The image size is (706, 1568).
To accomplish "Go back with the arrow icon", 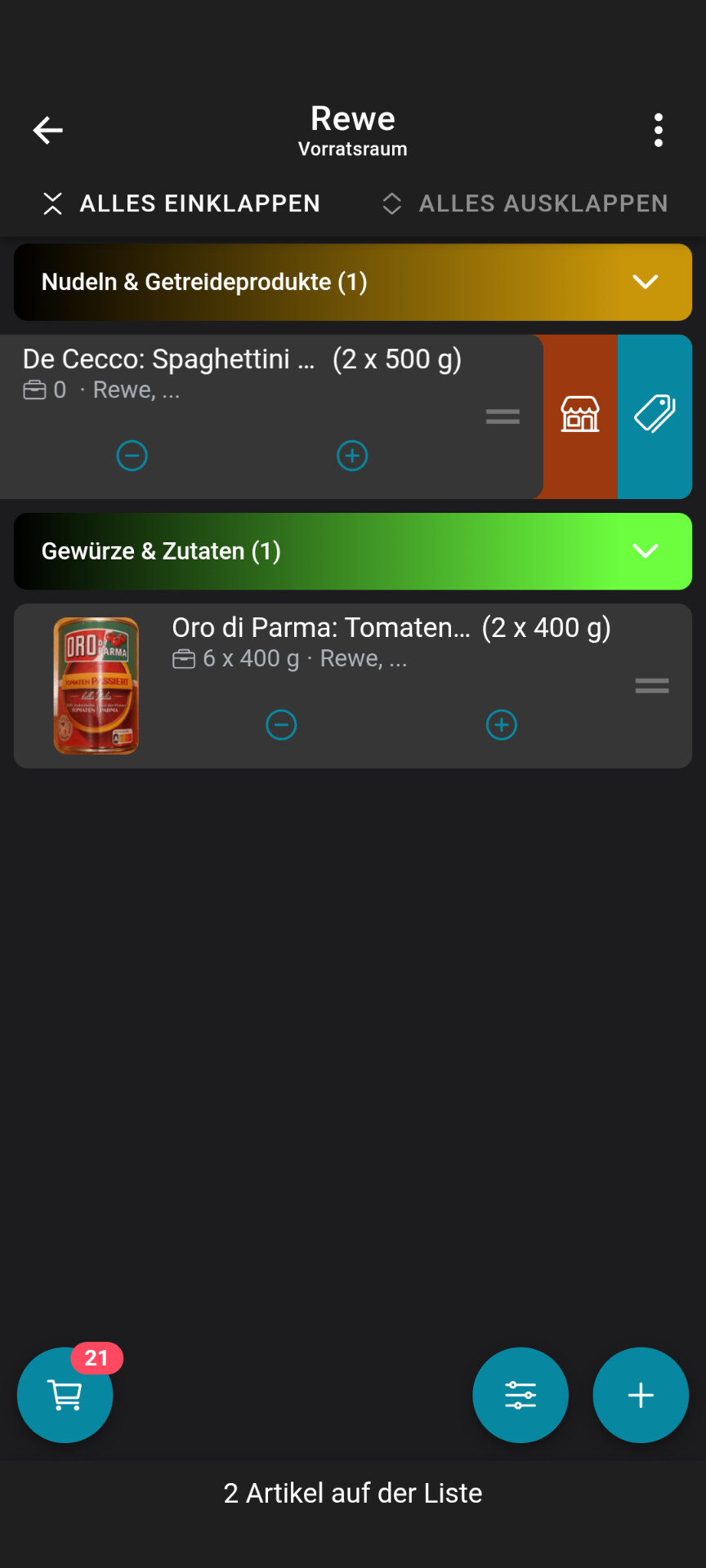I will (48, 130).
